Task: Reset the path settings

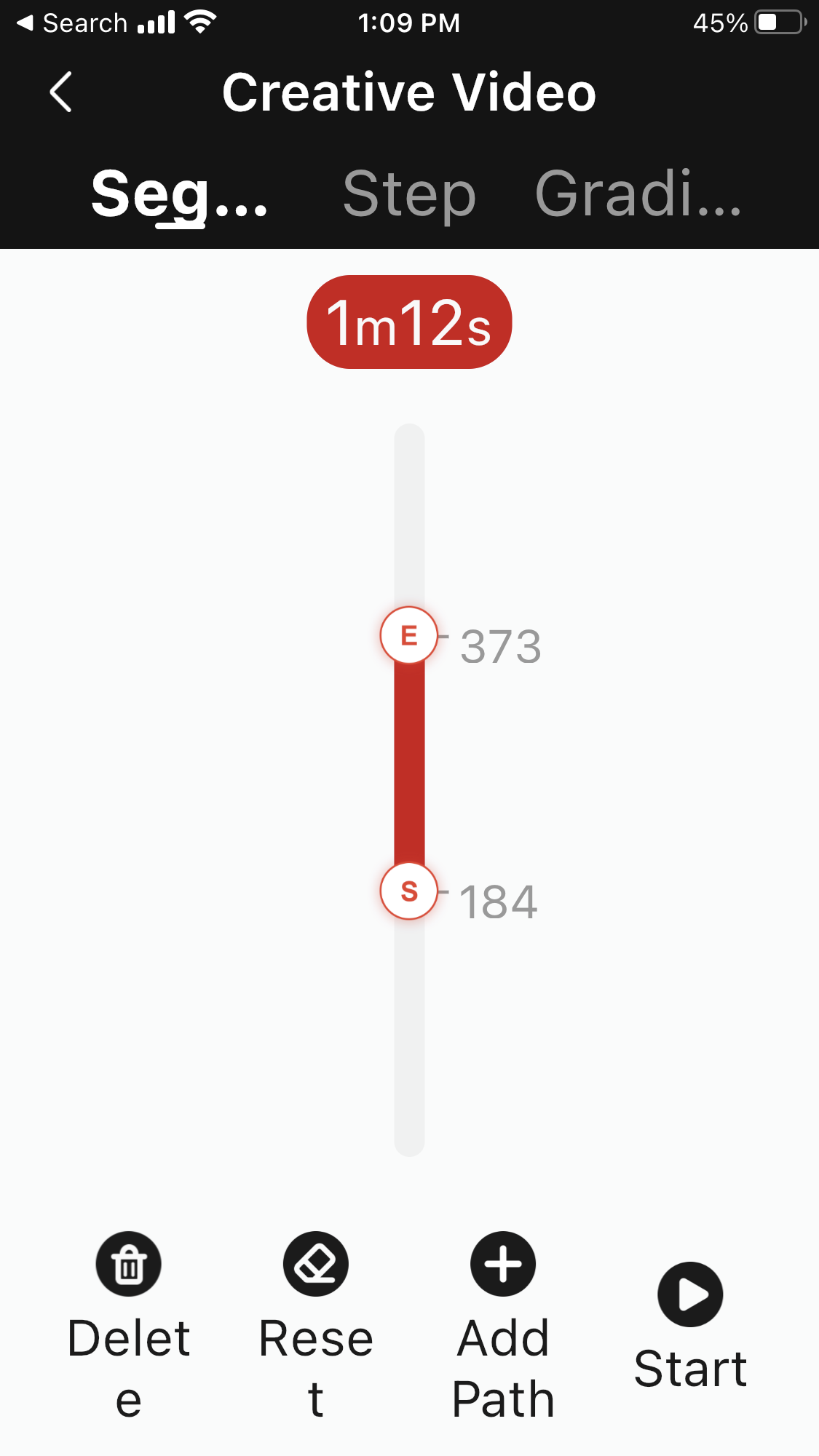Action: pos(316,1264)
